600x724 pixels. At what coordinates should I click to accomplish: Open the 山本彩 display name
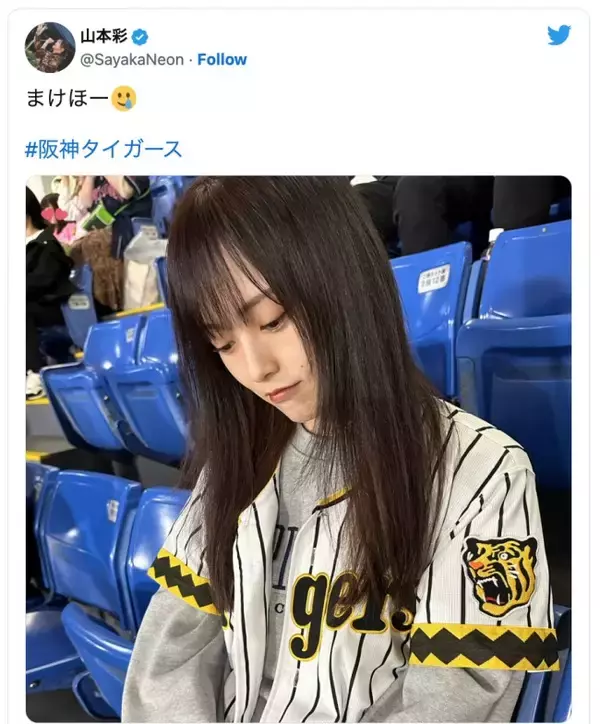point(102,37)
